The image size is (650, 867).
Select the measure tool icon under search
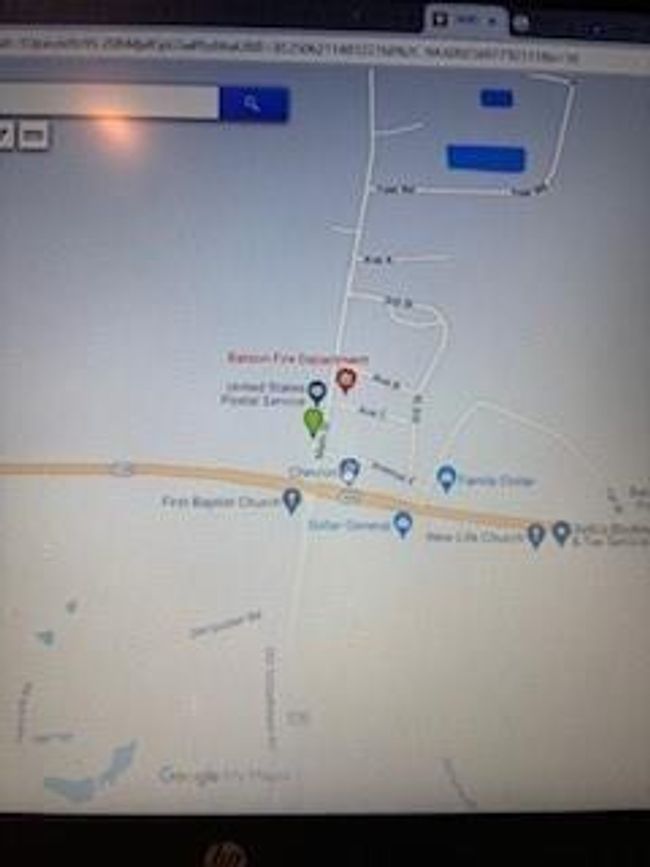(x=33, y=135)
